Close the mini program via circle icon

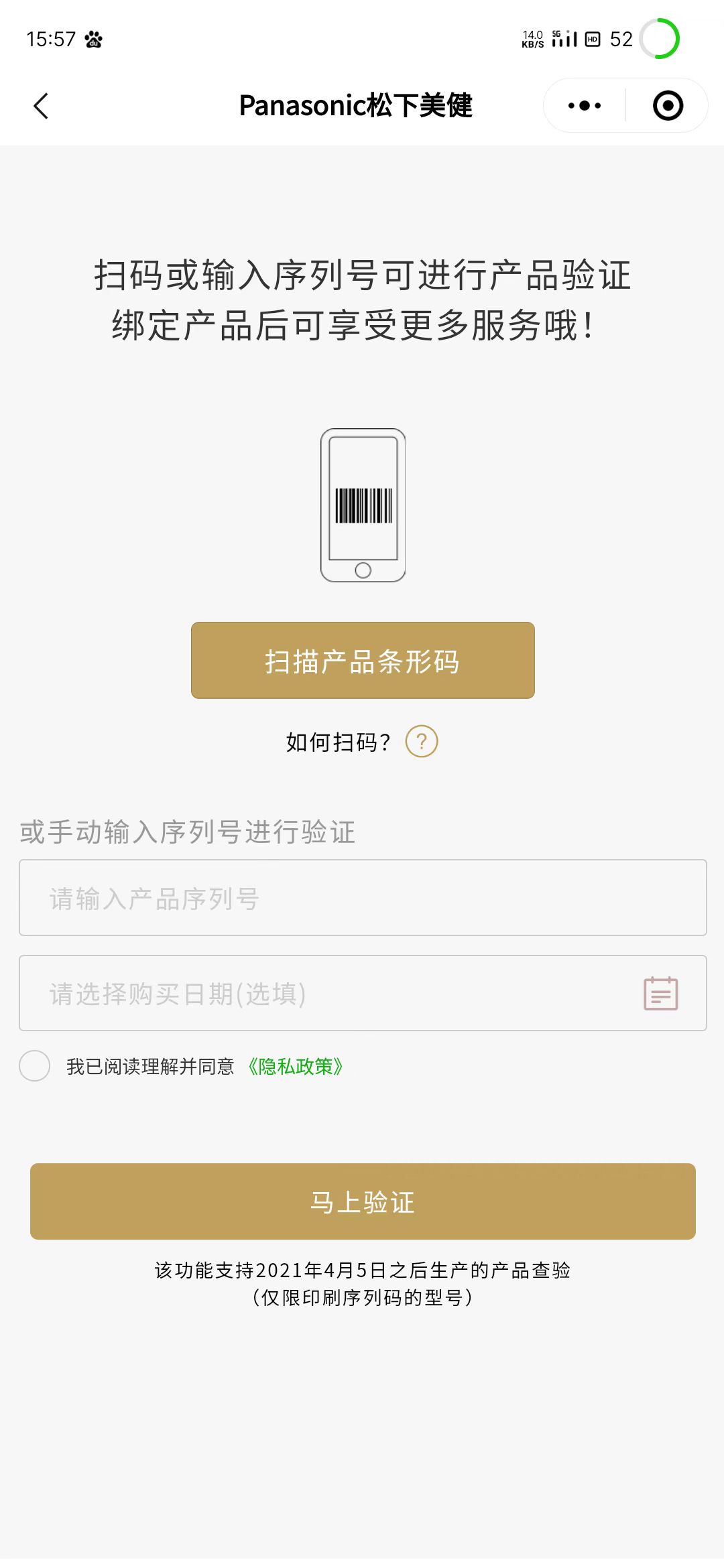(x=668, y=106)
